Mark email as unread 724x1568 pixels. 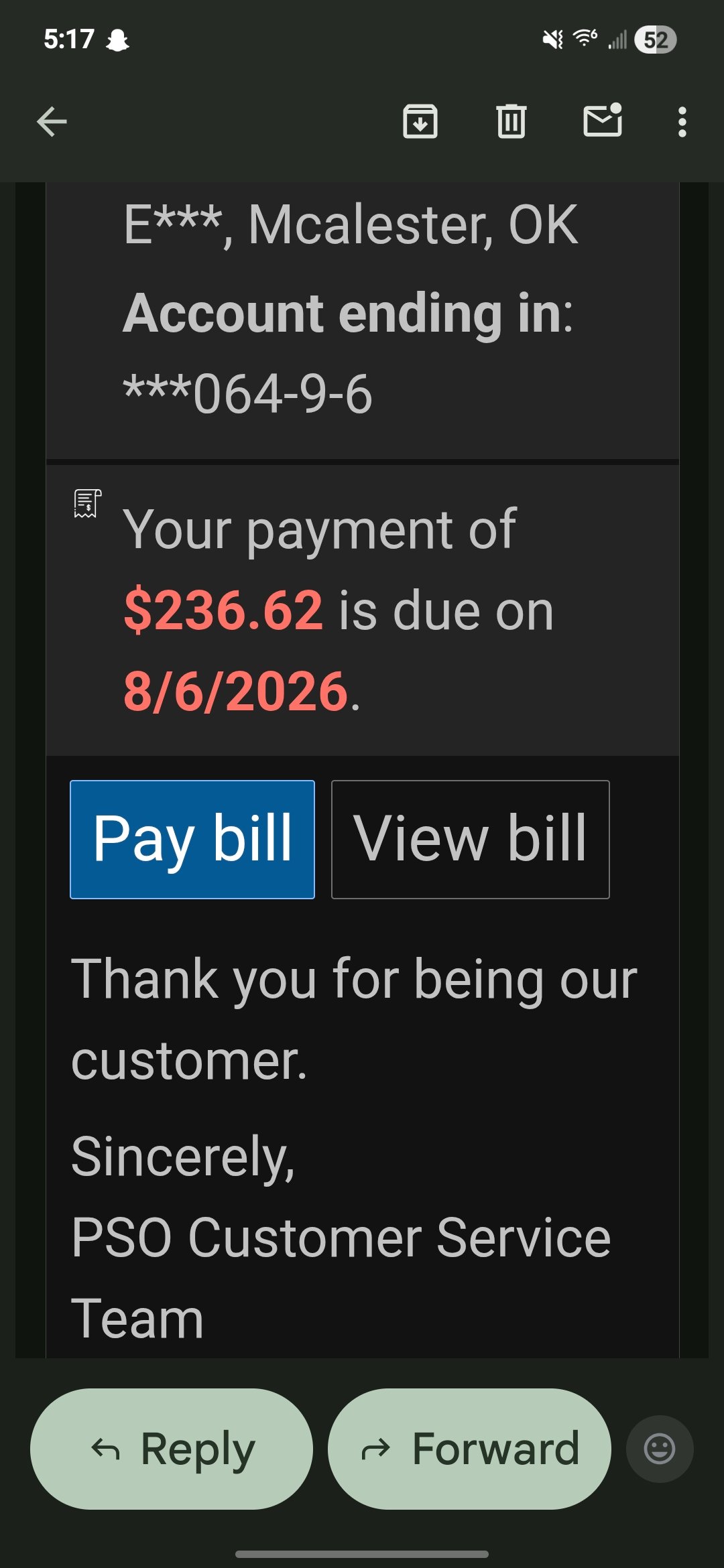click(x=603, y=121)
